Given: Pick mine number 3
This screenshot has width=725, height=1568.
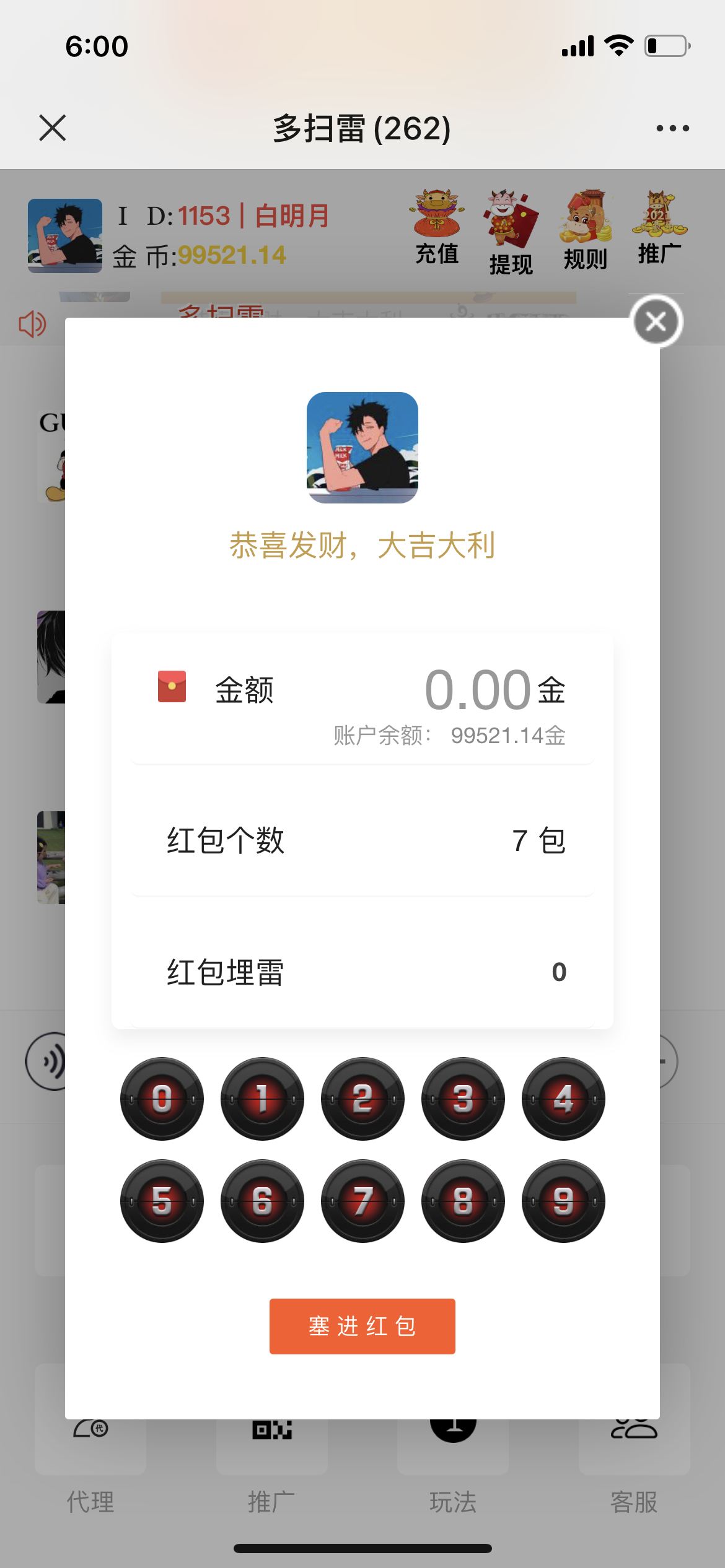Looking at the screenshot, I should 463,1099.
